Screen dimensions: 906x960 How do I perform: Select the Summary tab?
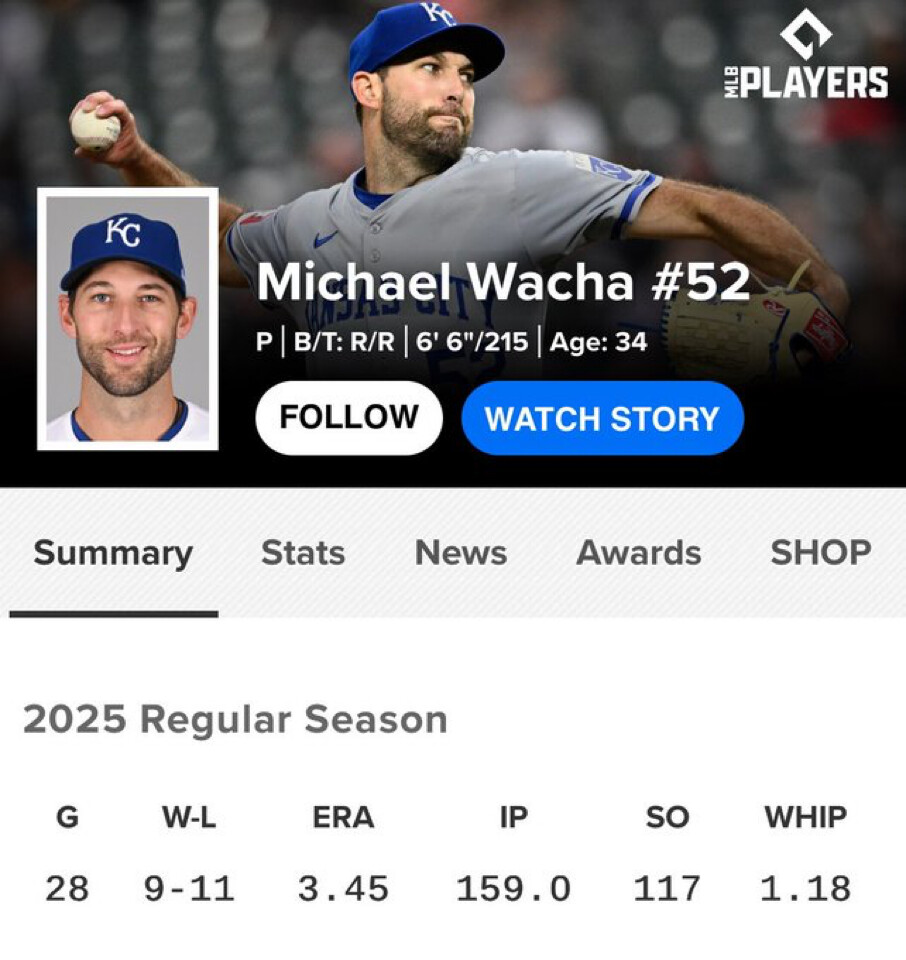[x=113, y=553]
